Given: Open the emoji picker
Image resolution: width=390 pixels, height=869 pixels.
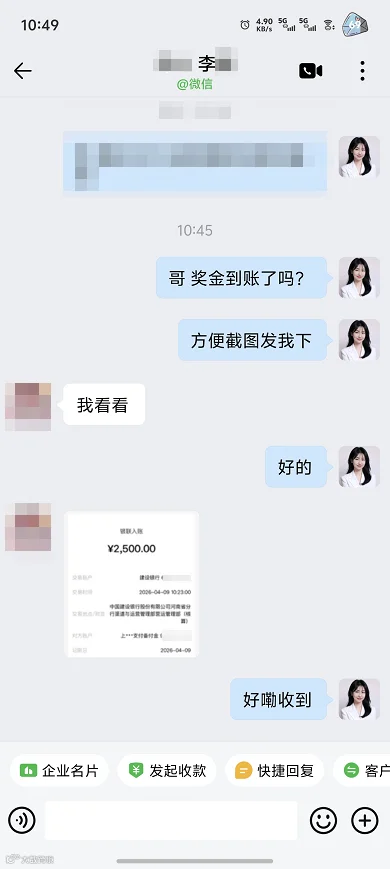Looking at the screenshot, I should coord(324,820).
